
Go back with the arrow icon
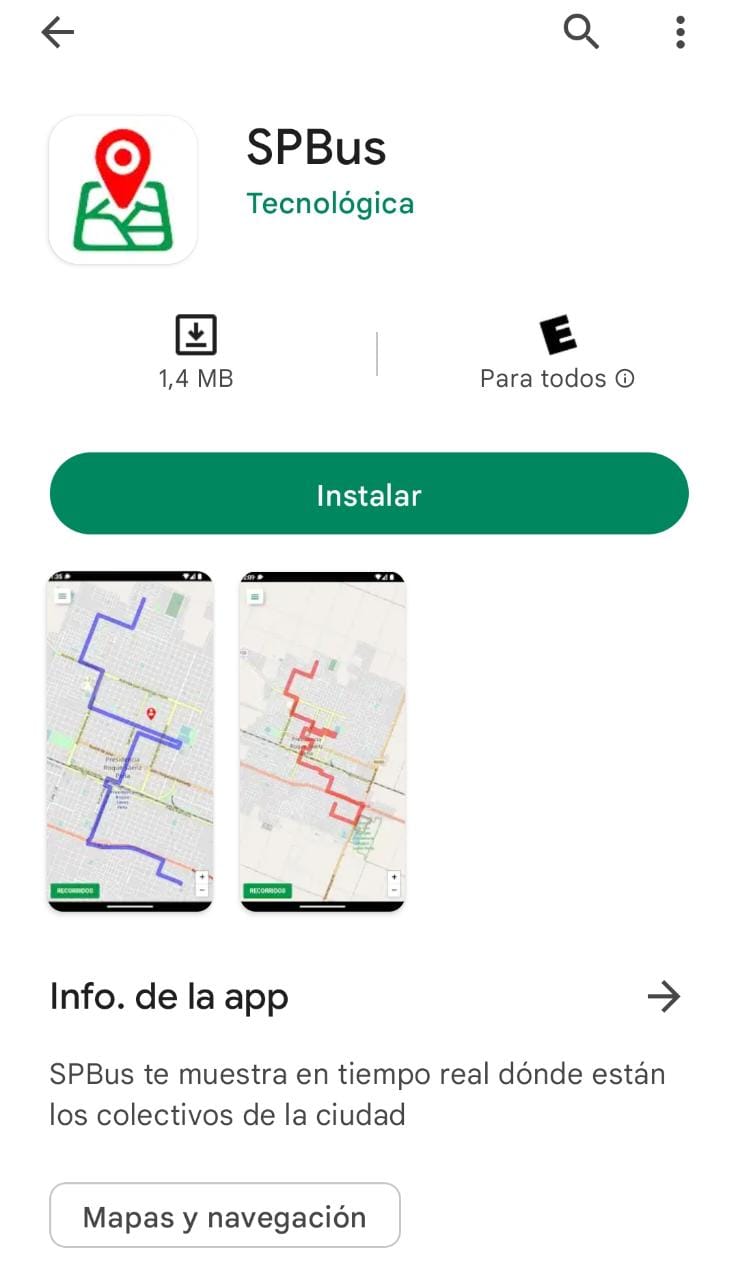point(58,33)
